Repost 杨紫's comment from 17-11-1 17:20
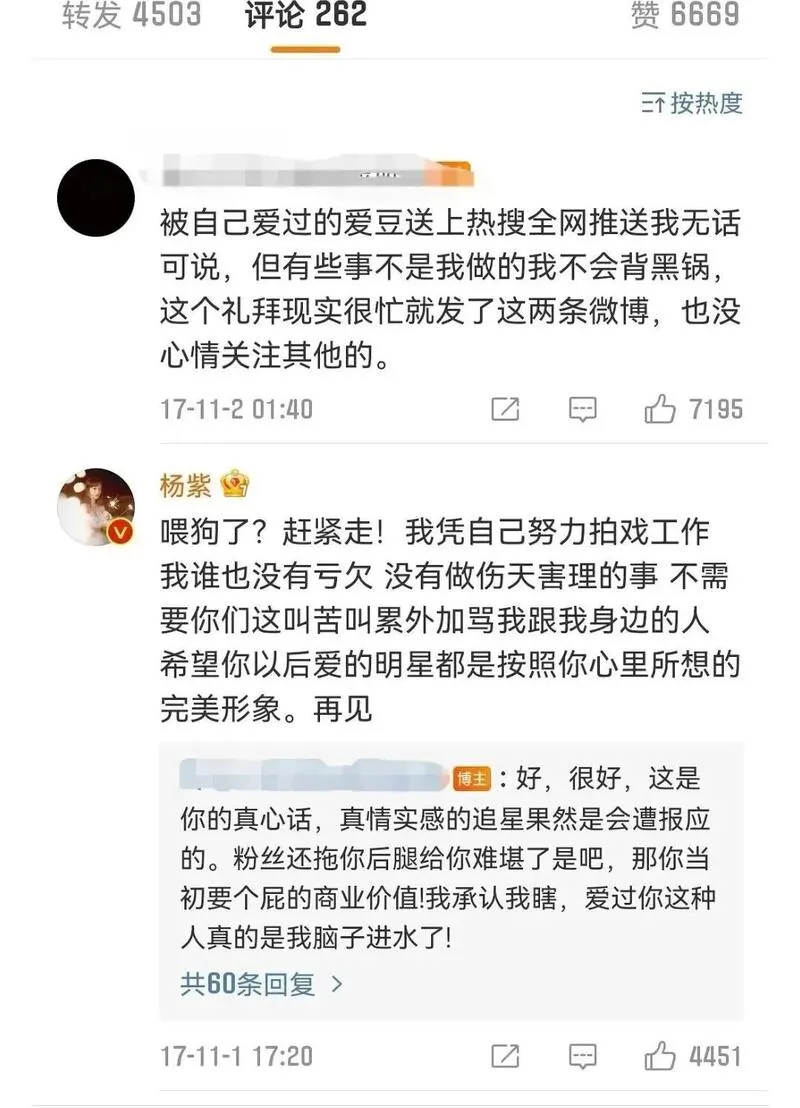Image resolution: width=800 pixels, height=1108 pixels. pyautogui.click(x=506, y=1055)
